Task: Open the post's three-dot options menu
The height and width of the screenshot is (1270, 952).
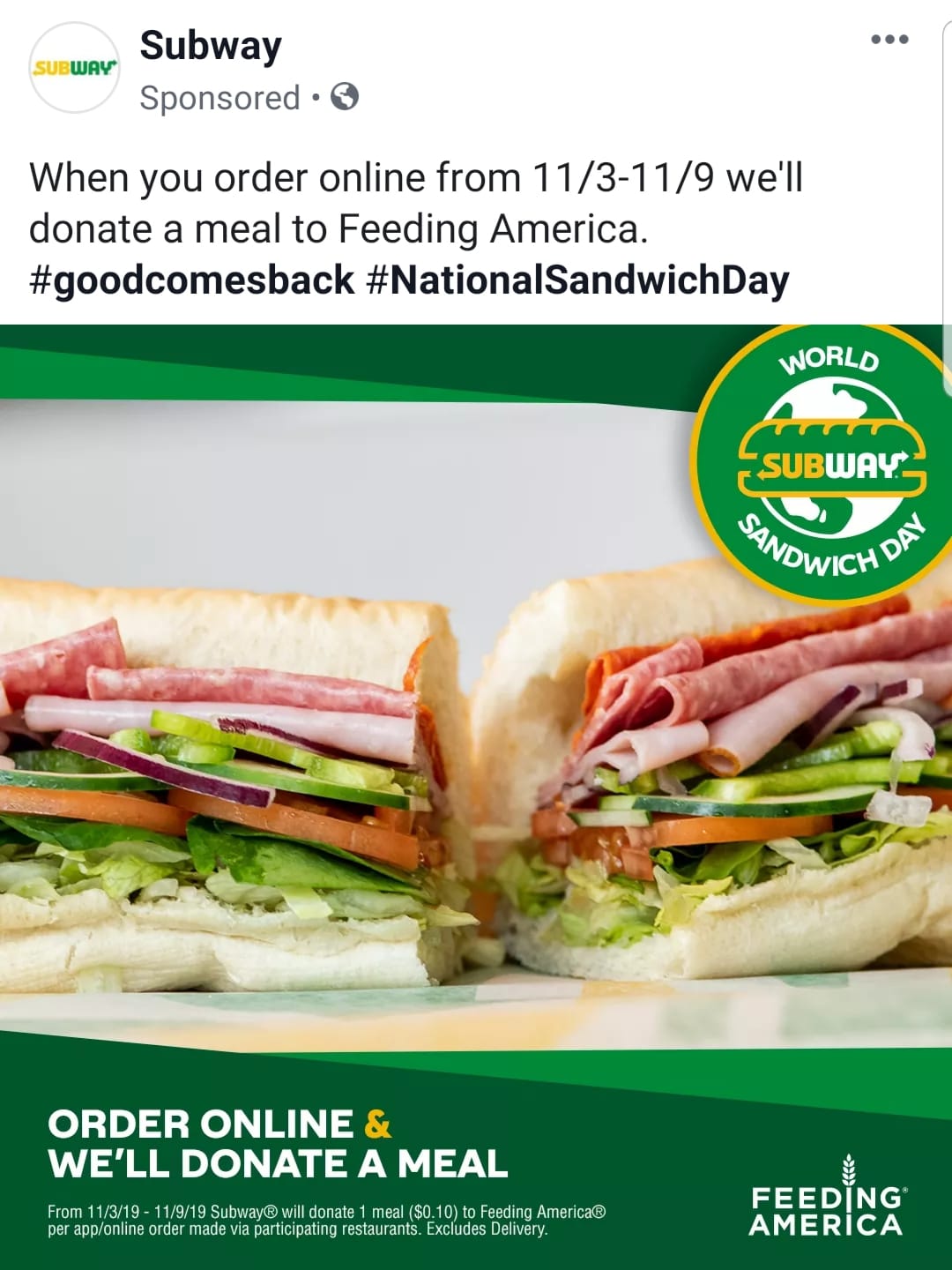Action: 889,40
